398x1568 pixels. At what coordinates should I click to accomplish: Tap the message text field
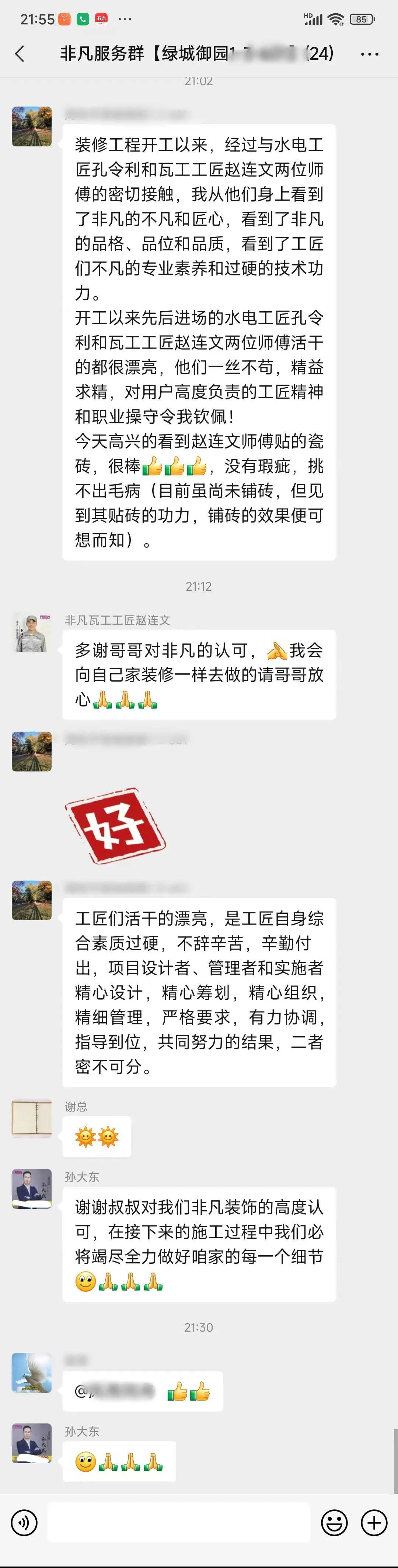pos(179,1522)
